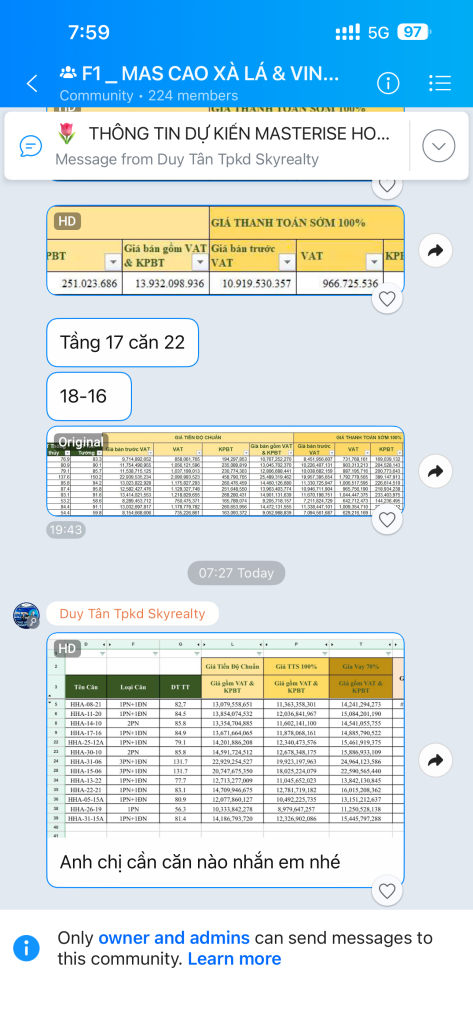Forward the GIÁ THANH TOÁN SỚM image

(436, 250)
